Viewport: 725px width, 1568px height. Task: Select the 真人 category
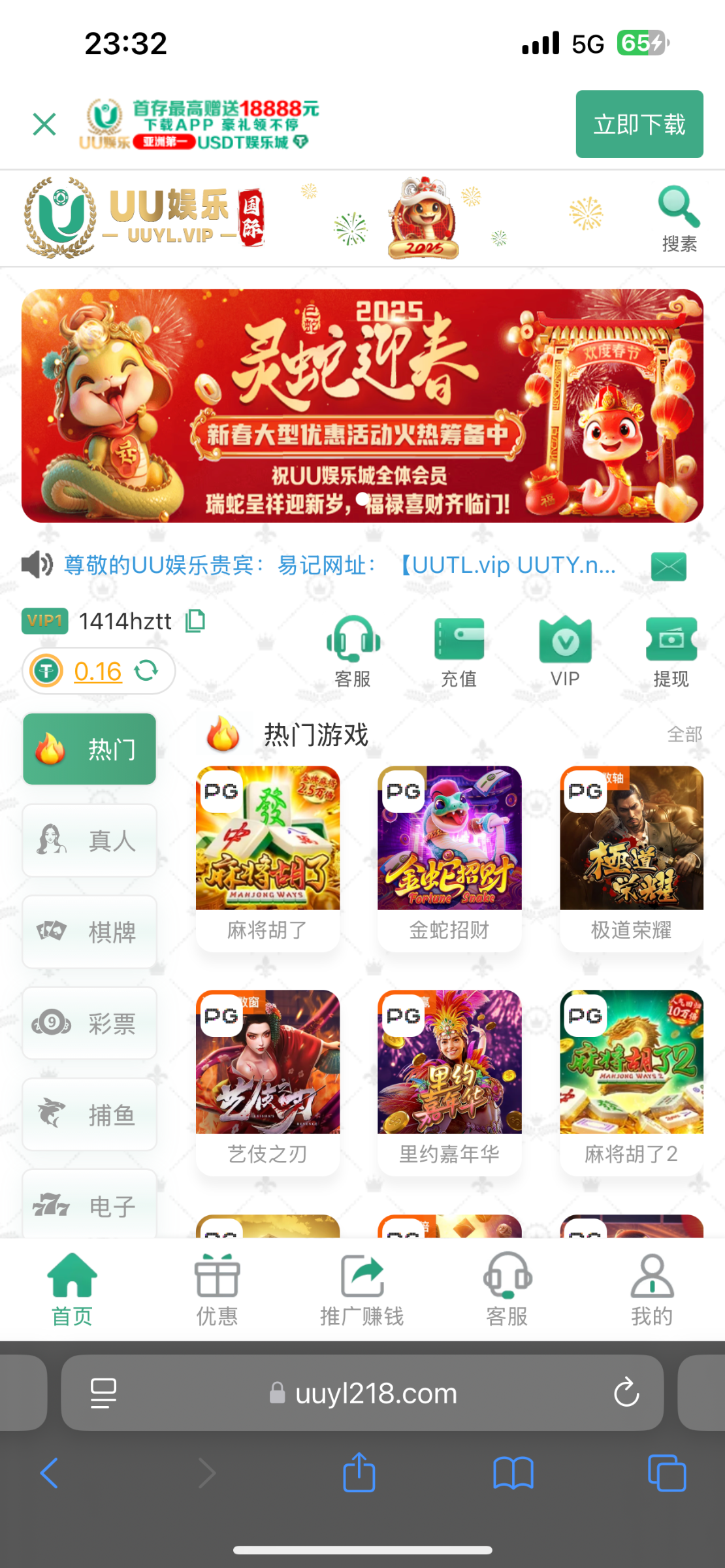(89, 840)
